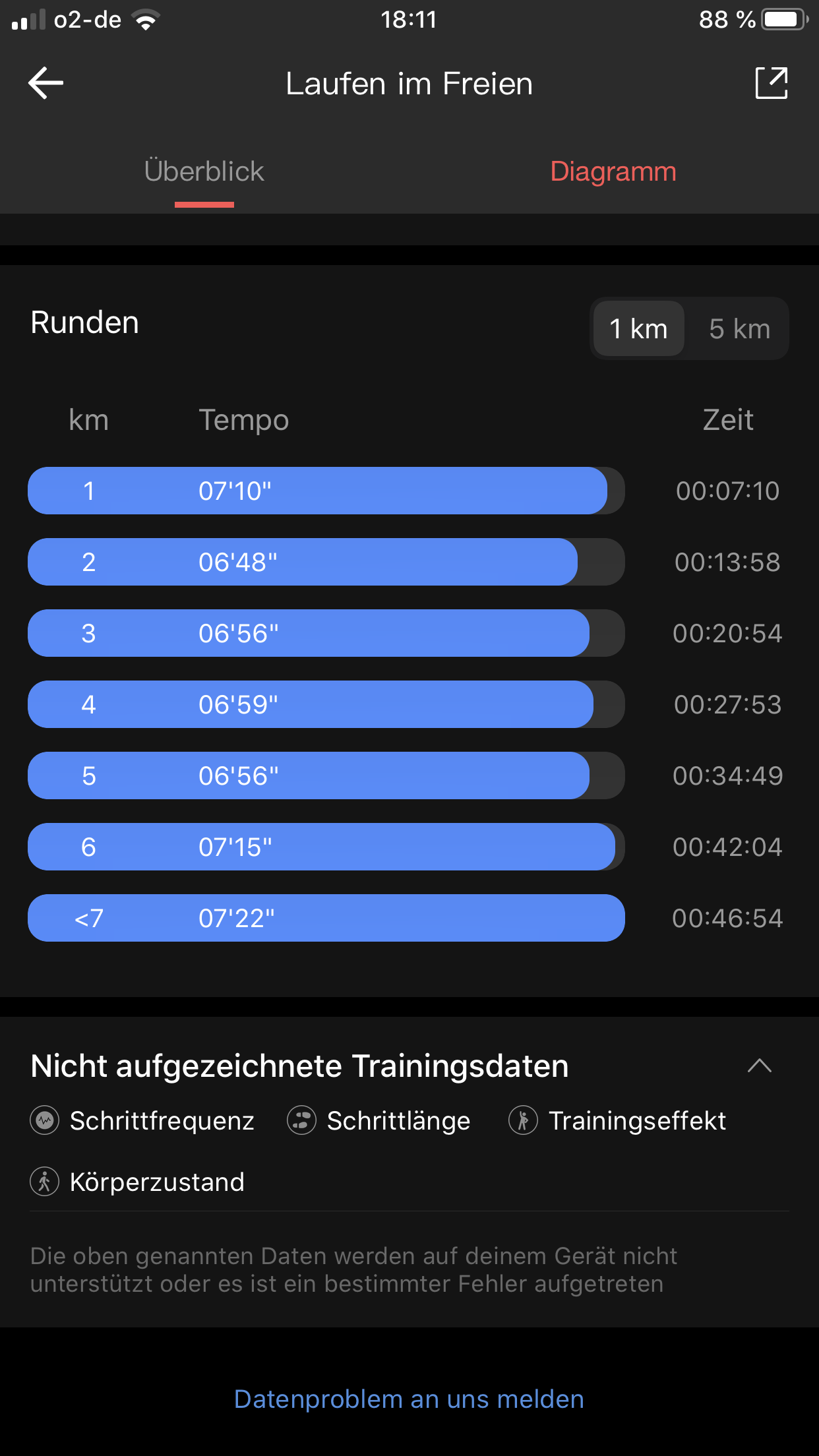Share this outdoor run

click(771, 83)
